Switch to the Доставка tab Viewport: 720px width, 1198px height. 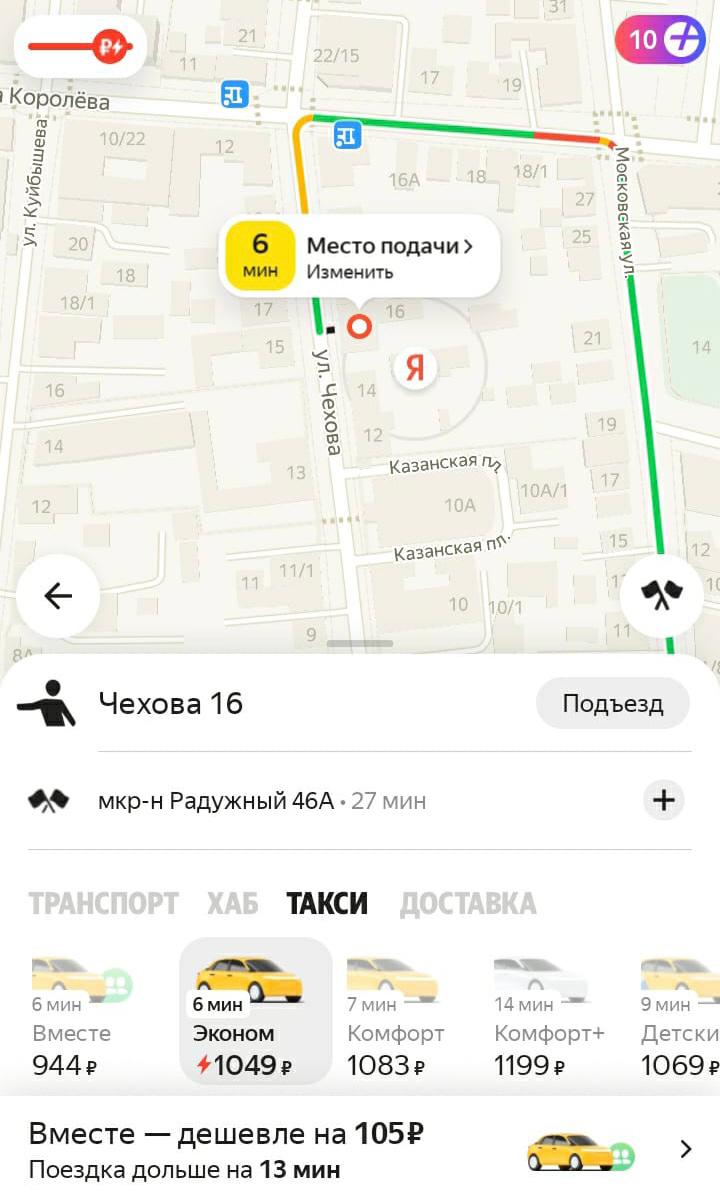[468, 904]
